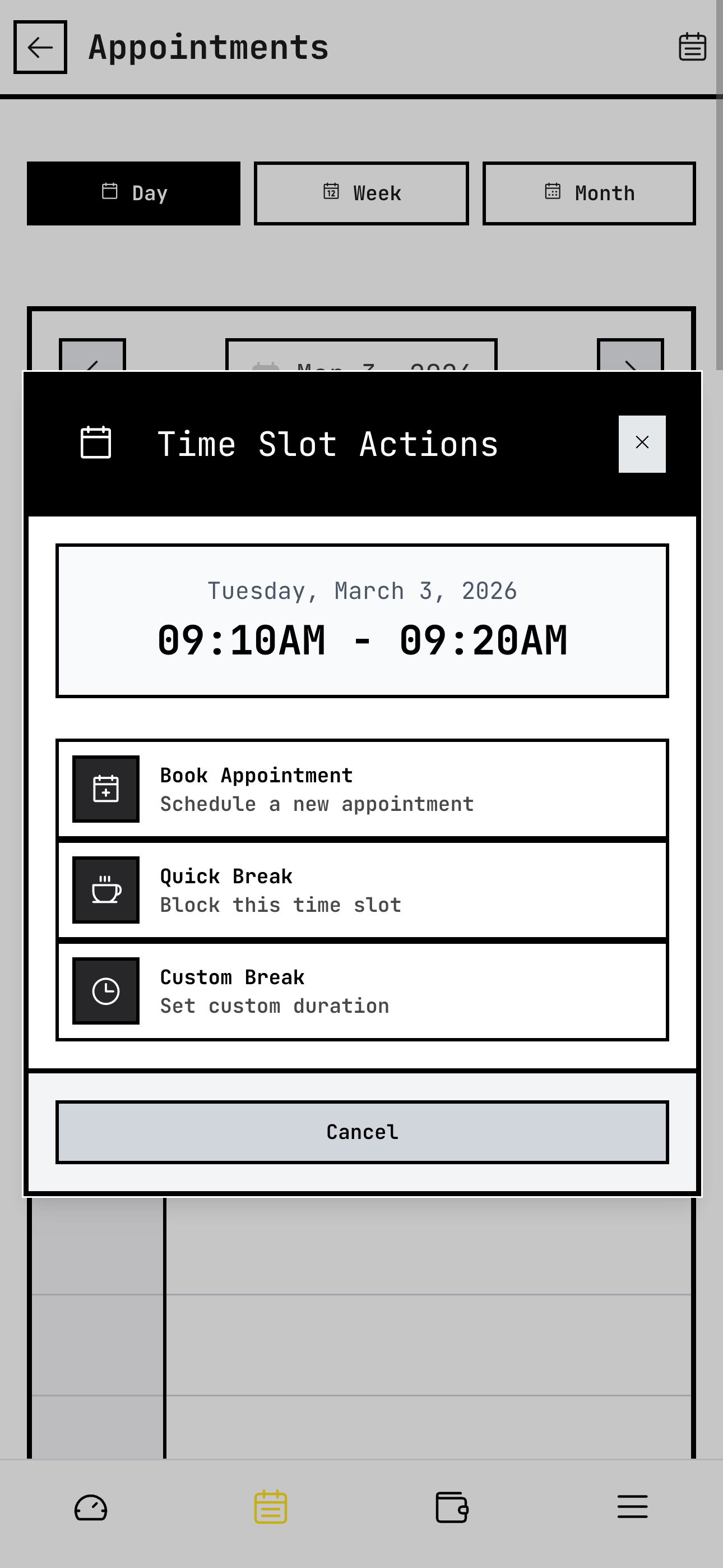Select Book Appointment option
The width and height of the screenshot is (723, 1568).
pyautogui.click(x=361, y=789)
